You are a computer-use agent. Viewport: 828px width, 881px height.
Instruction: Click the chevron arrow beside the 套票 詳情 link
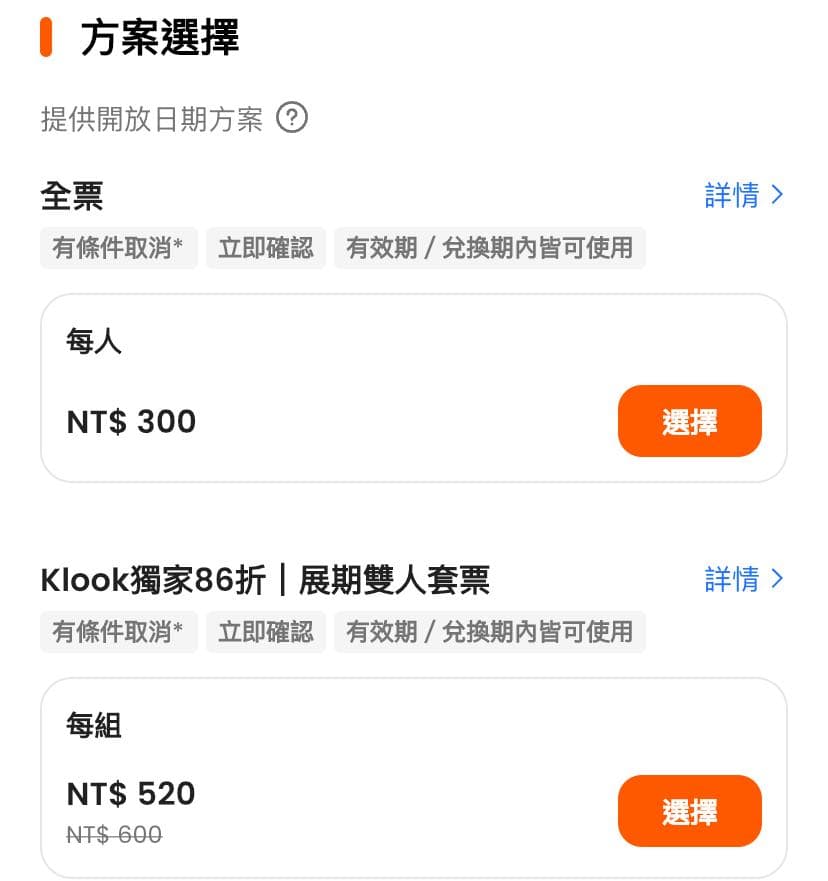pyautogui.click(x=777, y=580)
